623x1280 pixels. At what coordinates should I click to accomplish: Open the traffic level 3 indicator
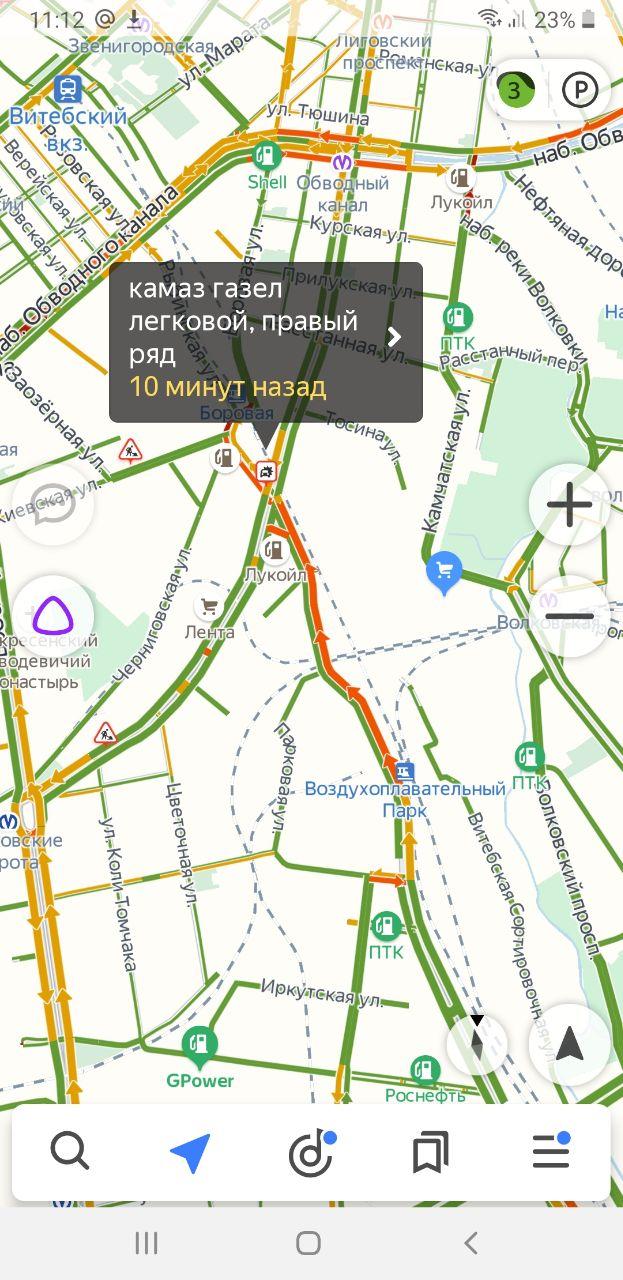tap(516, 91)
